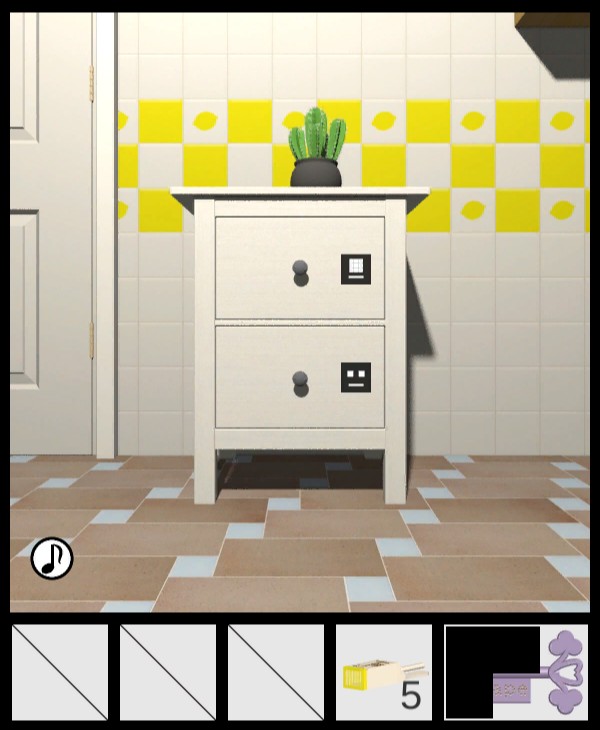The image size is (600, 730).
Task: Inspect the door on the left
Action: 48,250
